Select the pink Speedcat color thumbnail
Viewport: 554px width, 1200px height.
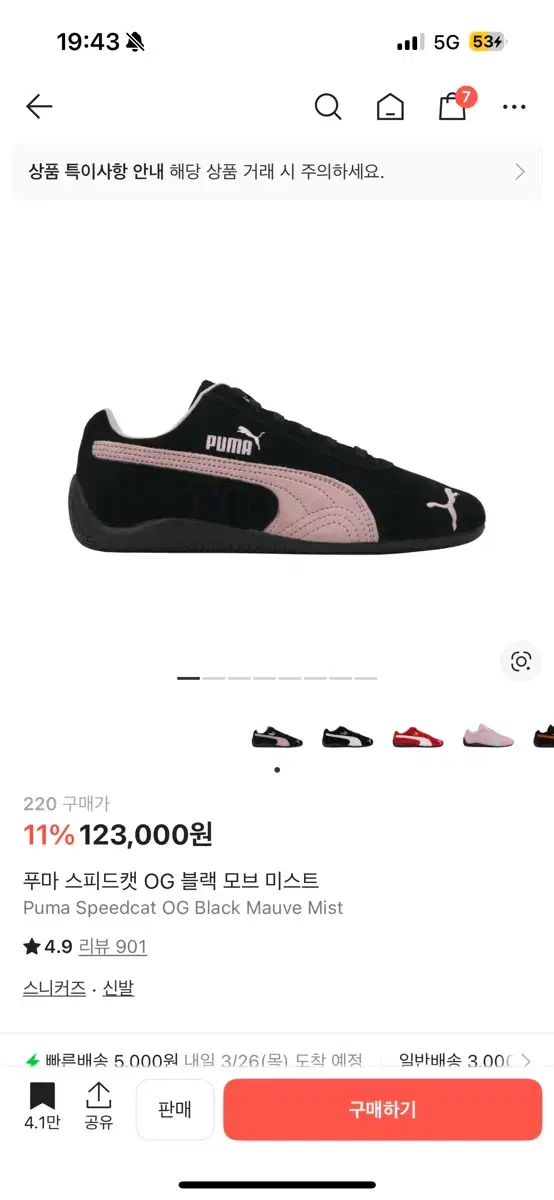click(x=488, y=738)
